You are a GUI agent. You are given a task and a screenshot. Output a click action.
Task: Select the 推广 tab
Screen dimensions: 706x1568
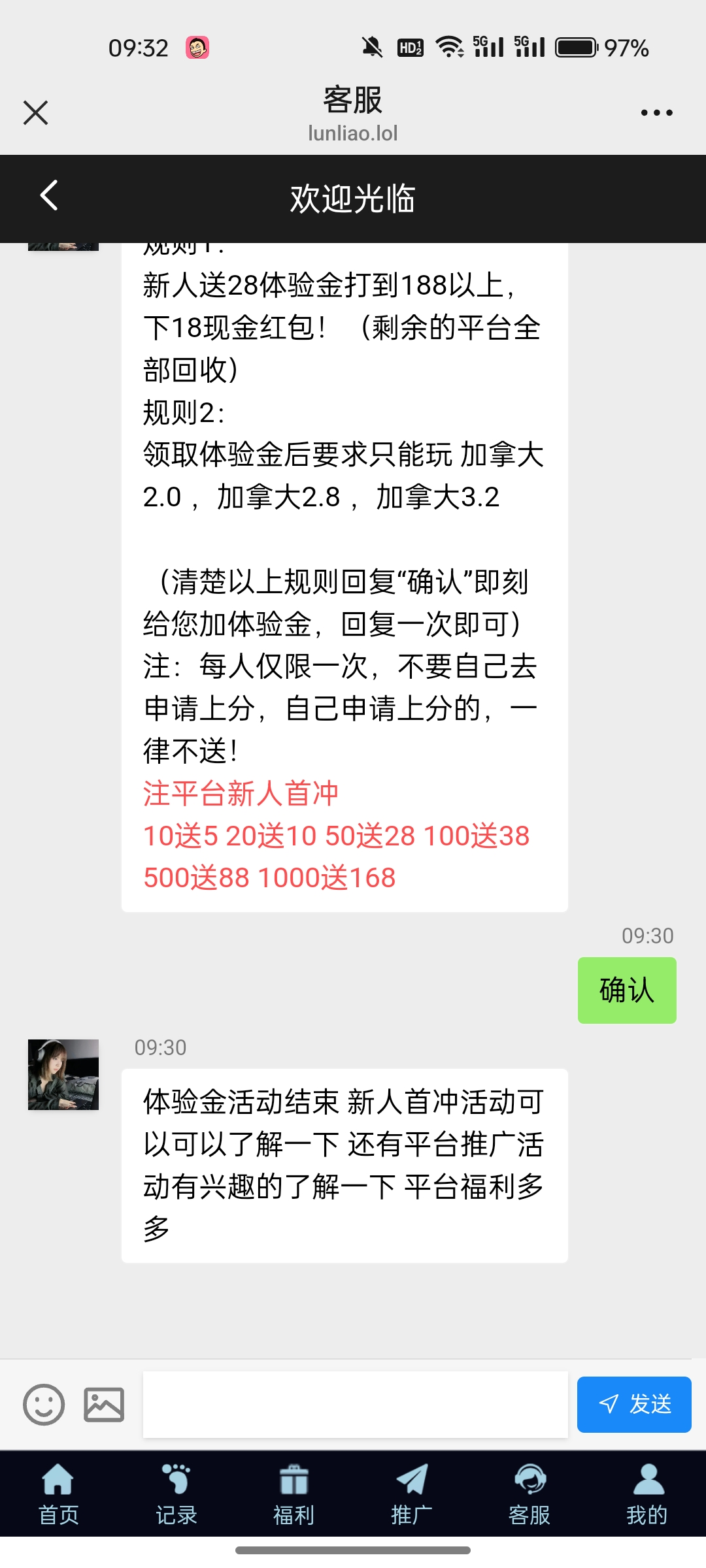(411, 1494)
